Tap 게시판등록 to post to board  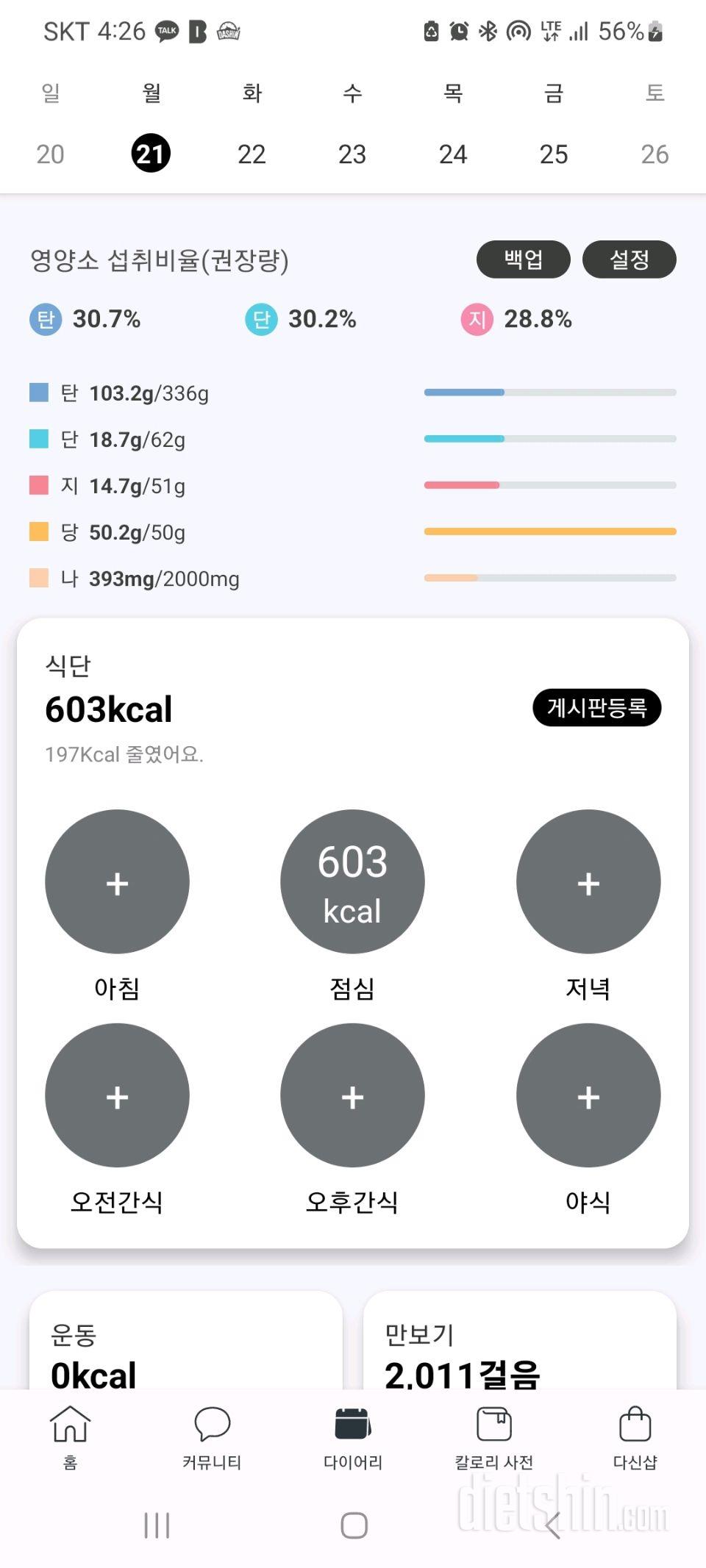(x=596, y=707)
